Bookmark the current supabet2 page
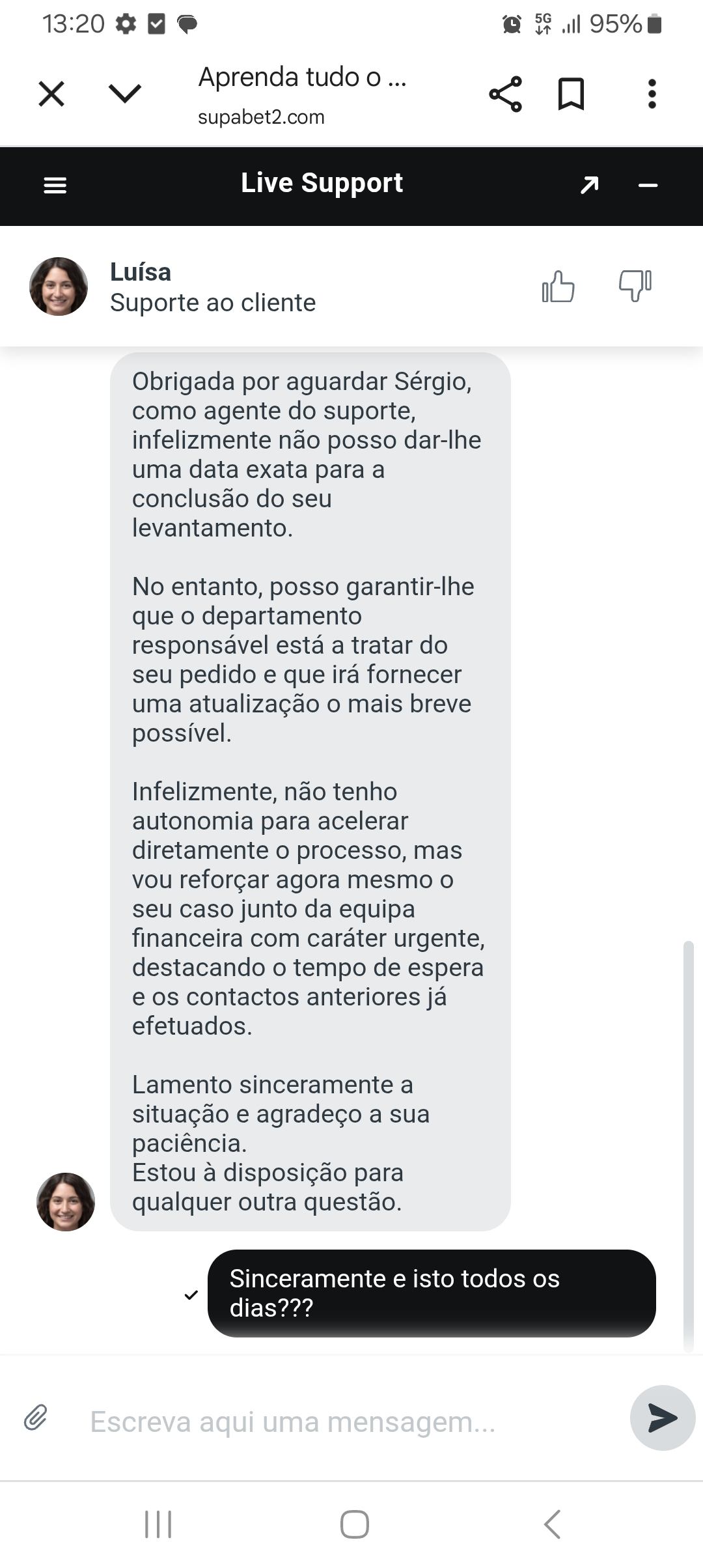 (x=572, y=94)
